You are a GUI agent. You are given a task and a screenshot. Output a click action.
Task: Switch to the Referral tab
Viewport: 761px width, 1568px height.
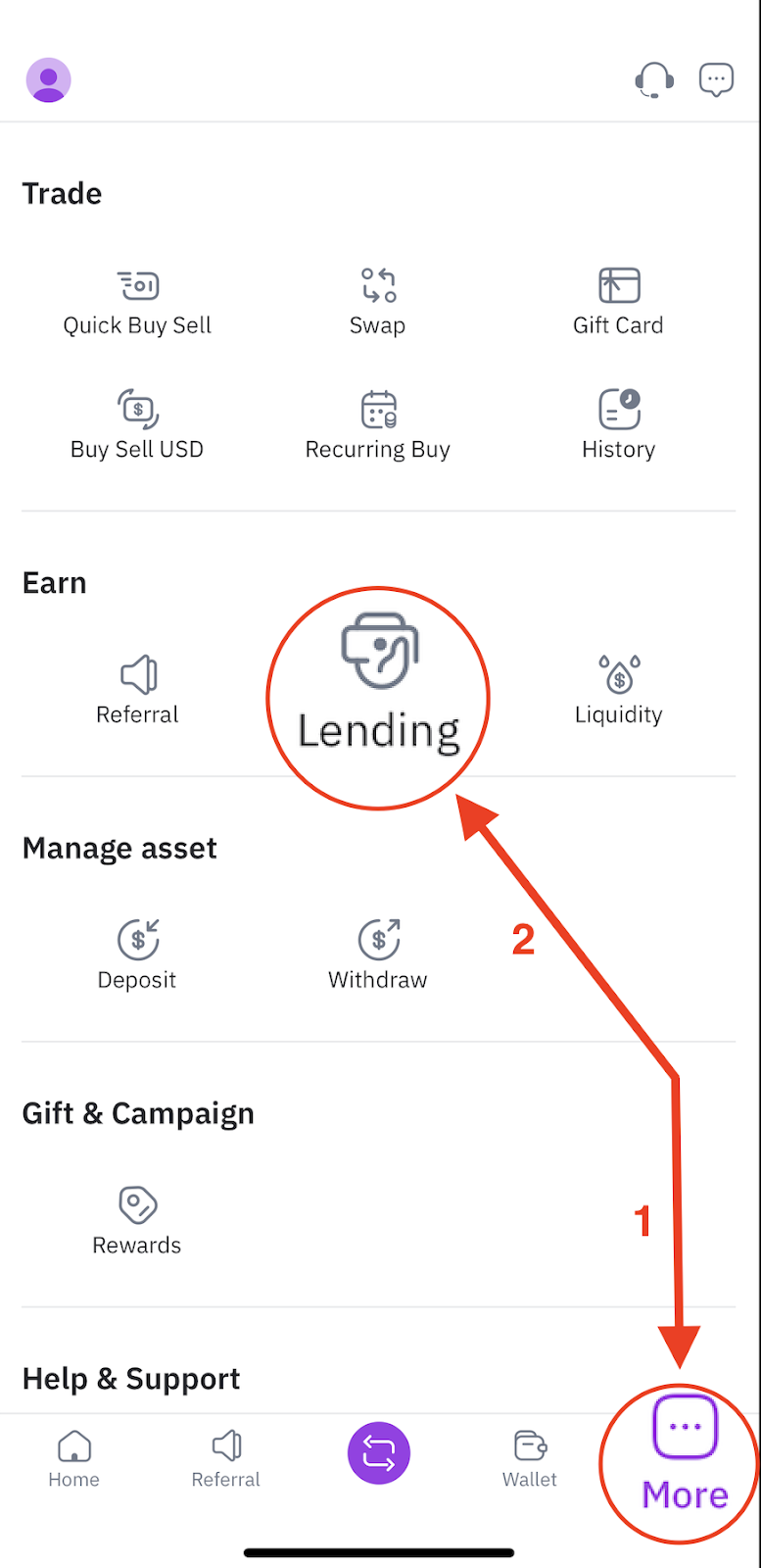pos(226,1458)
